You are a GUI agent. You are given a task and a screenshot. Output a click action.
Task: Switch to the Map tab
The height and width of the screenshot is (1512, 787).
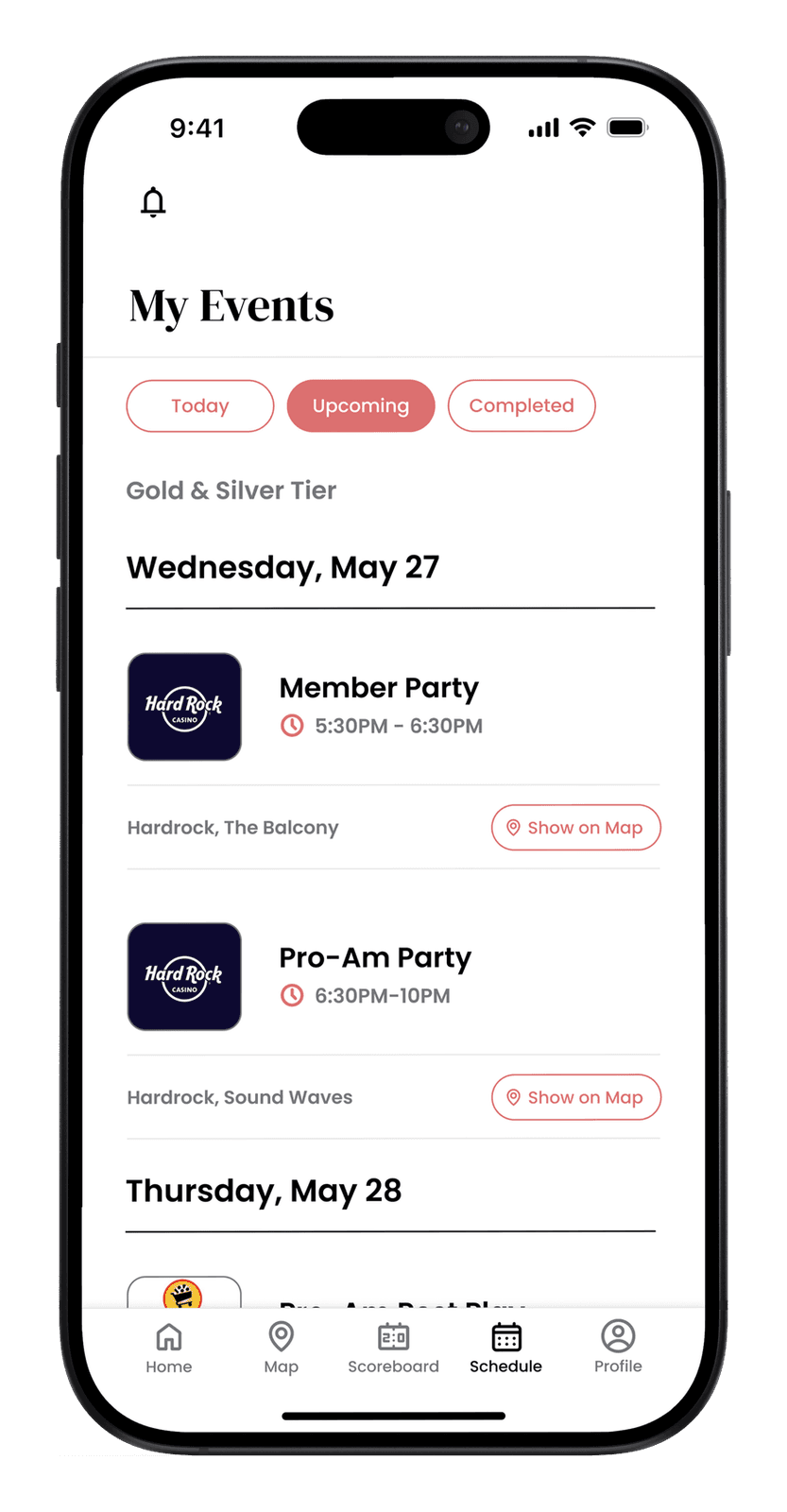pyautogui.click(x=282, y=1349)
